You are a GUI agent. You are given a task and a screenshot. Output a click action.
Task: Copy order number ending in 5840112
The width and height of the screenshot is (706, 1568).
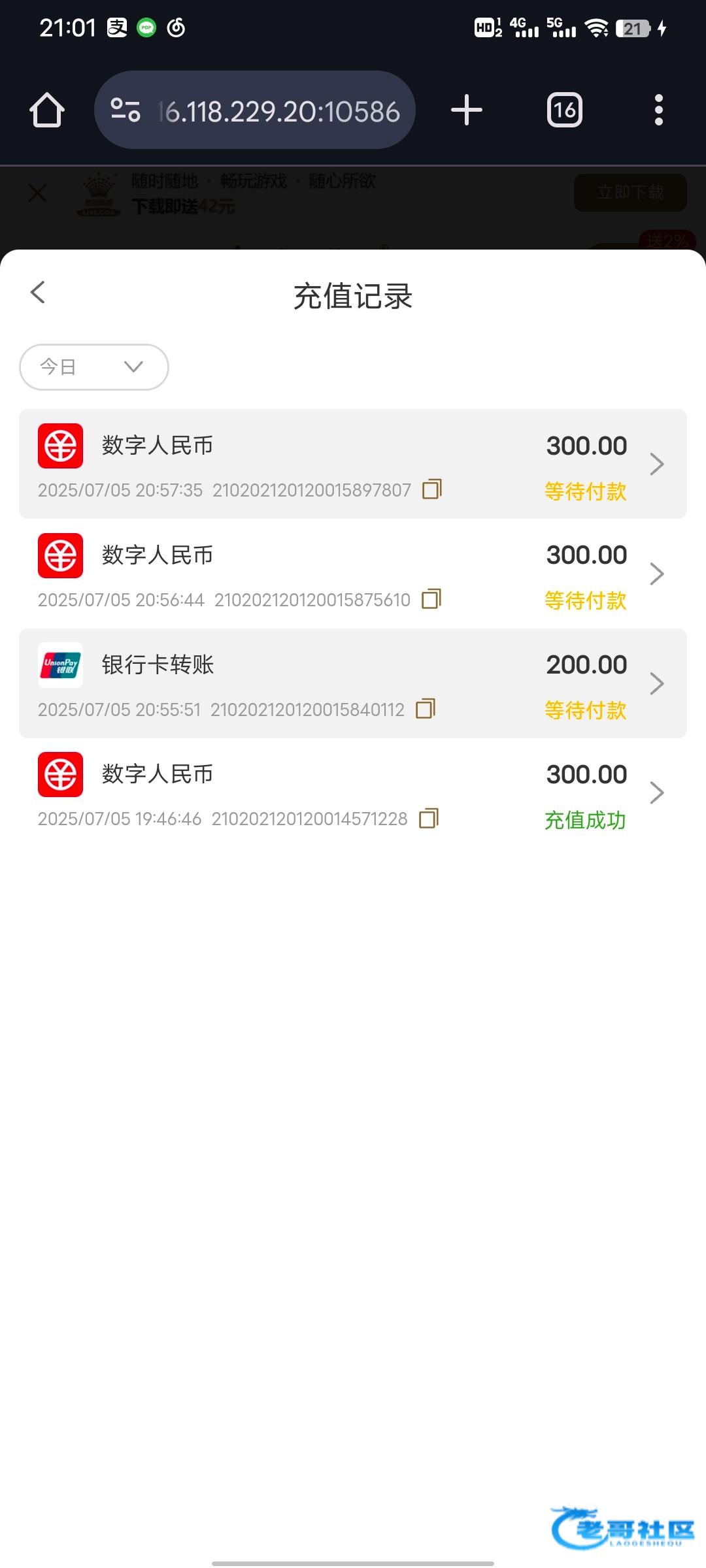tap(426, 708)
